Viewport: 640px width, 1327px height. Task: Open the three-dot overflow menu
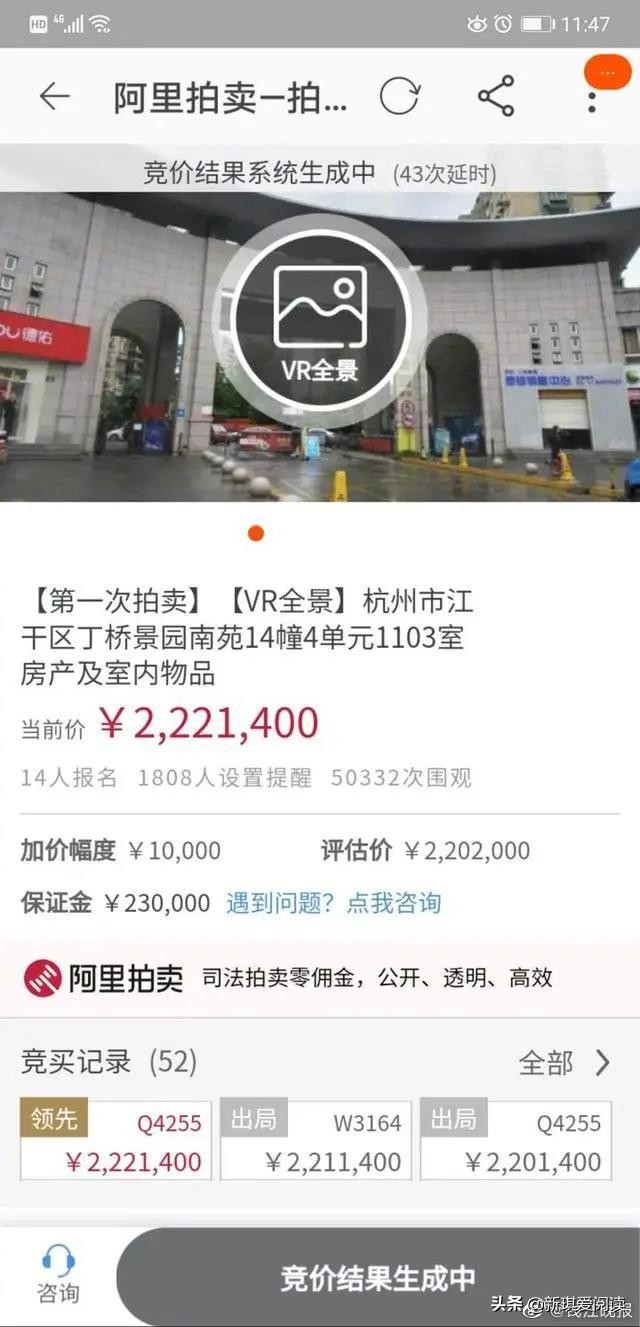(x=593, y=97)
